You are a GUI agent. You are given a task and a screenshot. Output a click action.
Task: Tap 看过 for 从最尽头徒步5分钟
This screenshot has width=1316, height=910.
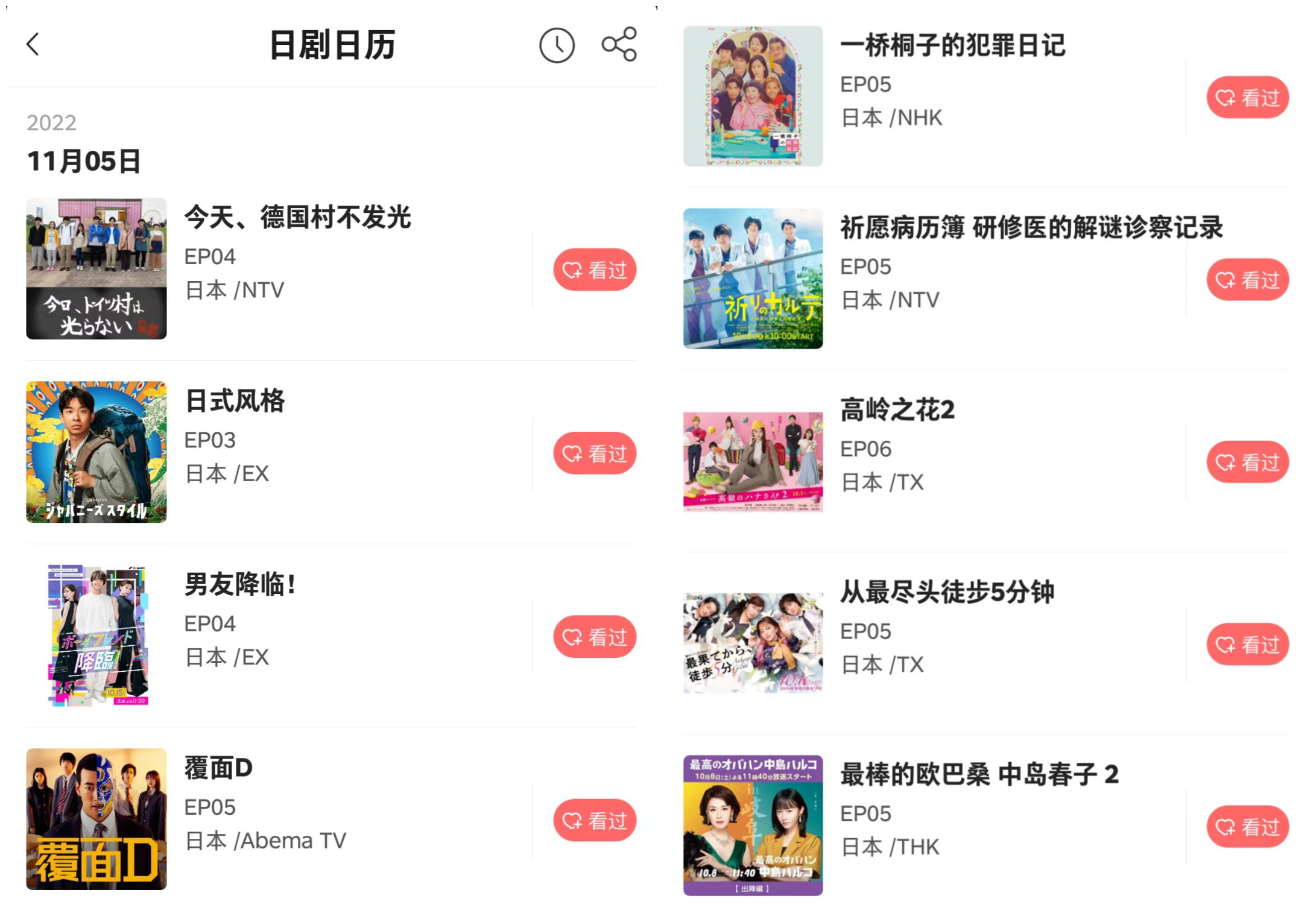tap(1247, 644)
